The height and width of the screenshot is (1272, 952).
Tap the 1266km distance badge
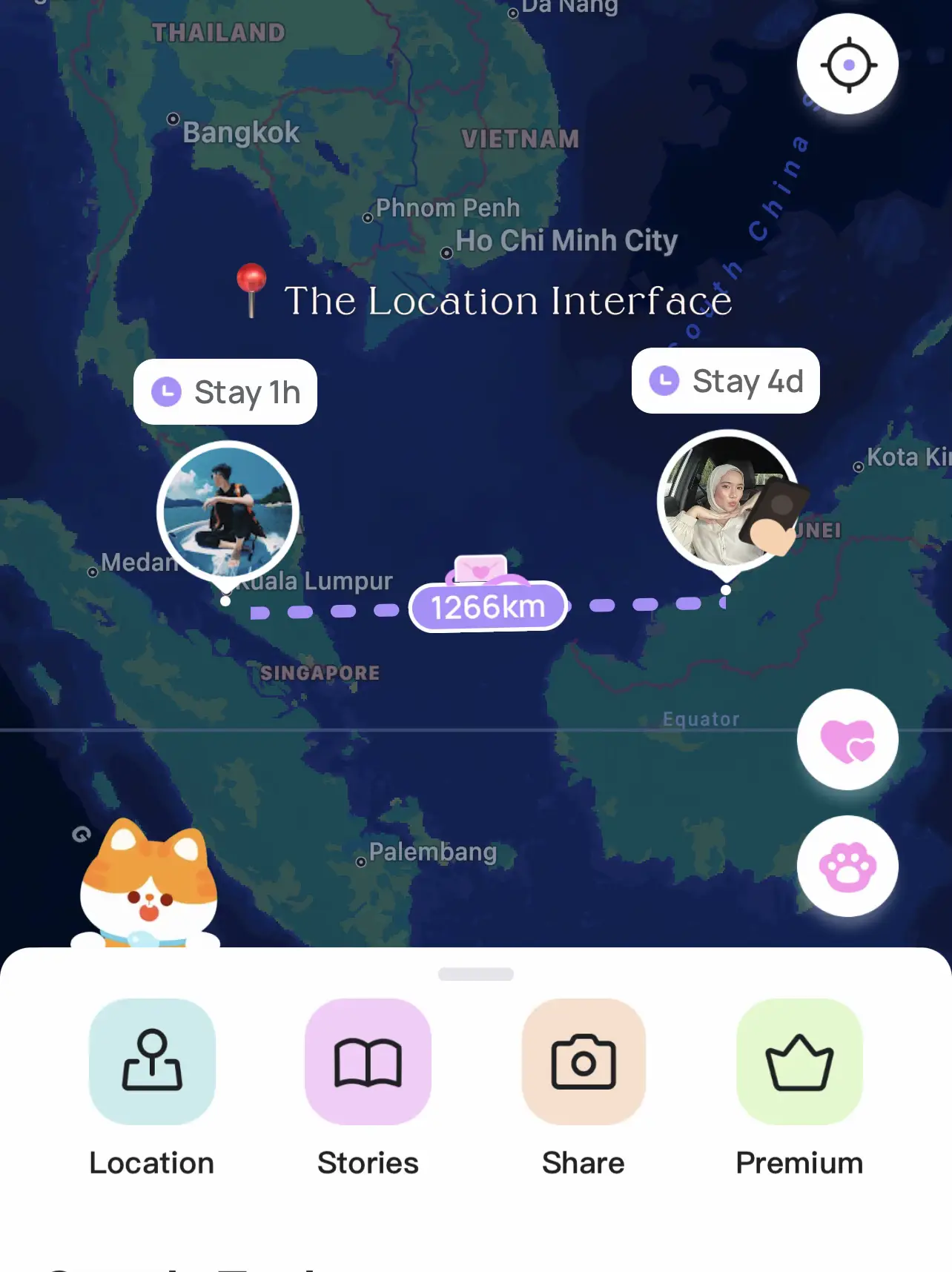pyautogui.click(x=488, y=606)
